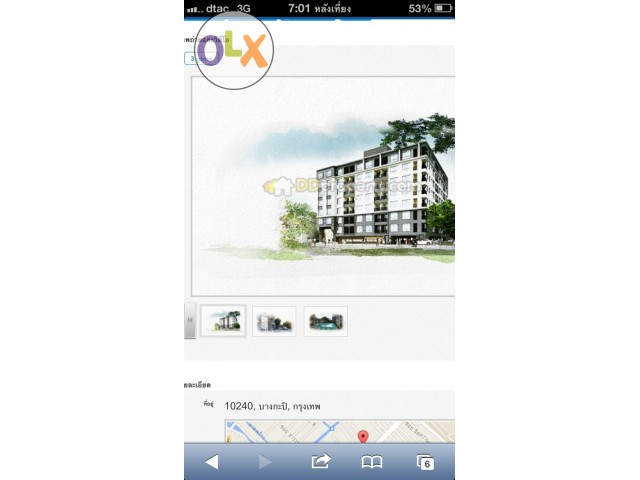Screen dimensions: 640x480
Task: Open the Safari share menu
Action: coord(320,462)
